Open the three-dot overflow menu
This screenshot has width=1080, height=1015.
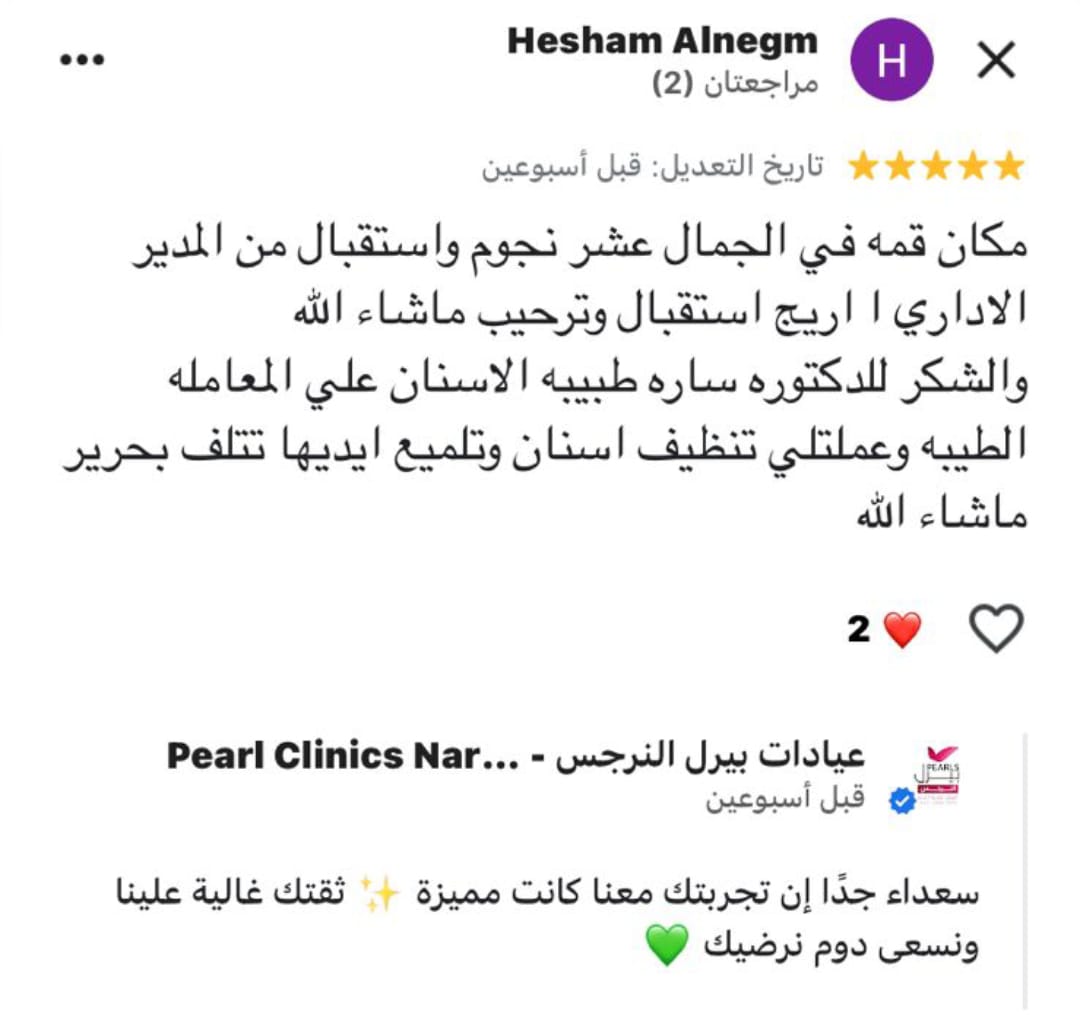pyautogui.click(x=82, y=60)
